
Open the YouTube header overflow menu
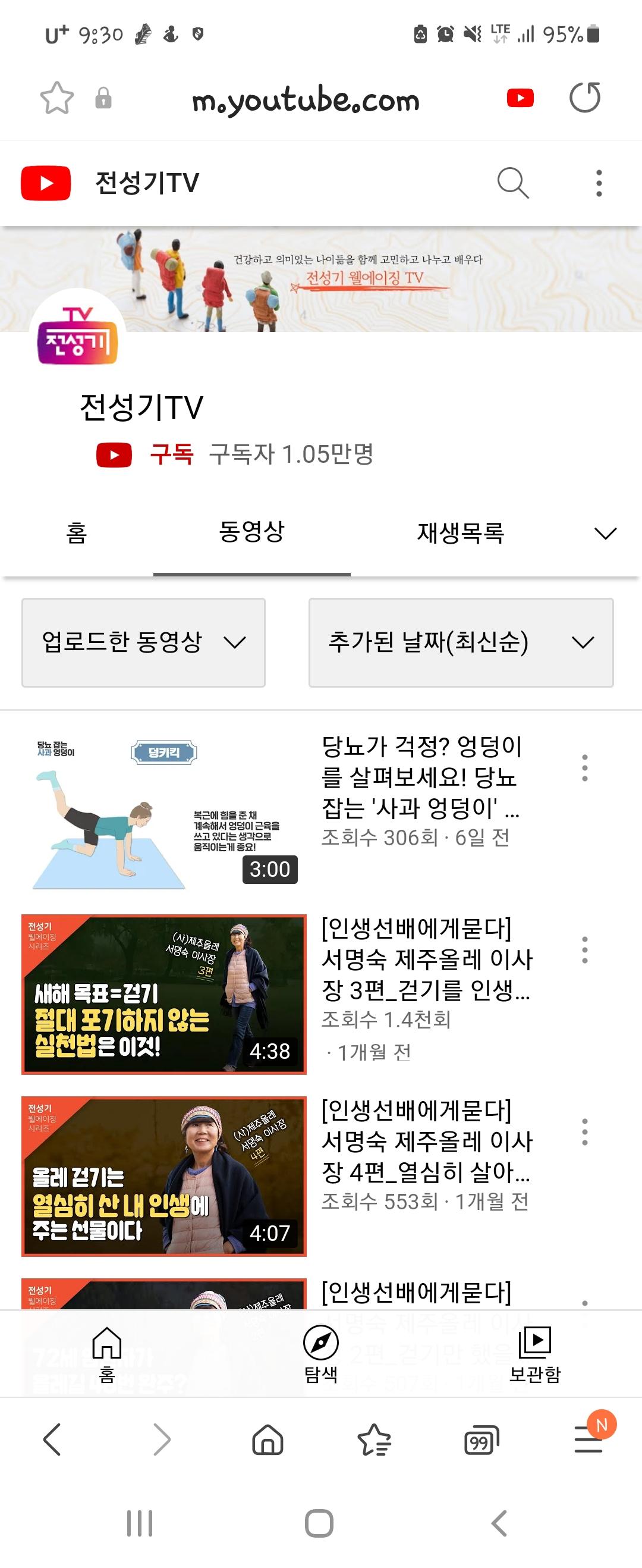click(x=599, y=183)
